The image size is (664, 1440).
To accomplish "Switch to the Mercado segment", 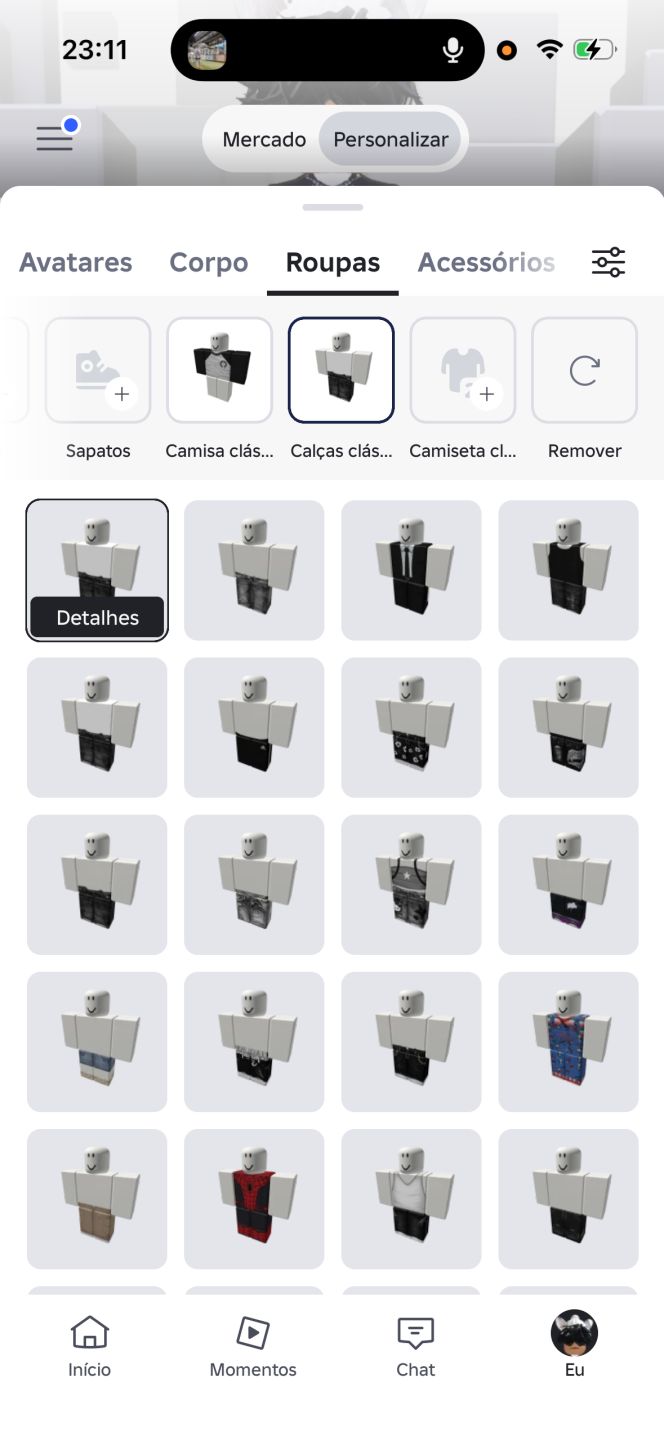I will 264,140.
